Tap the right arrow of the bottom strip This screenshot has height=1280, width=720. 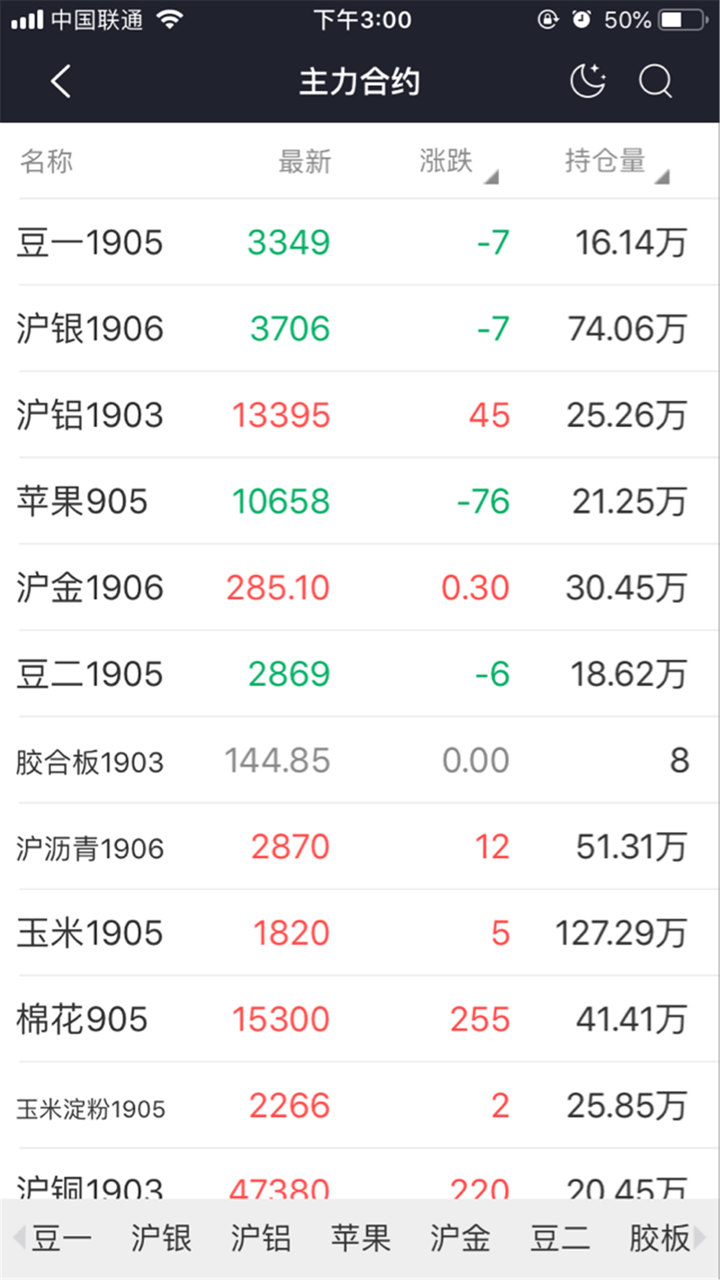point(706,1239)
